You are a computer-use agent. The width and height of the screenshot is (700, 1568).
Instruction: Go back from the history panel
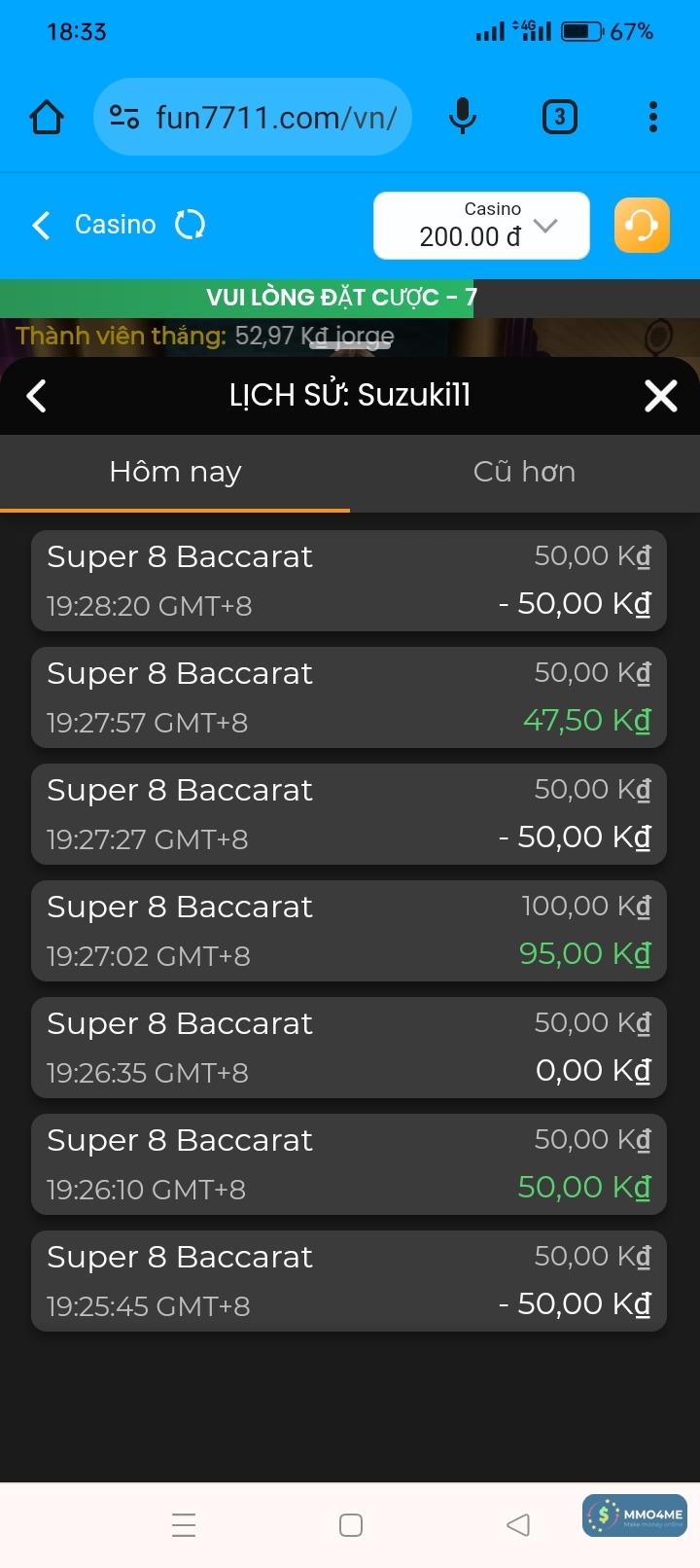(x=37, y=396)
